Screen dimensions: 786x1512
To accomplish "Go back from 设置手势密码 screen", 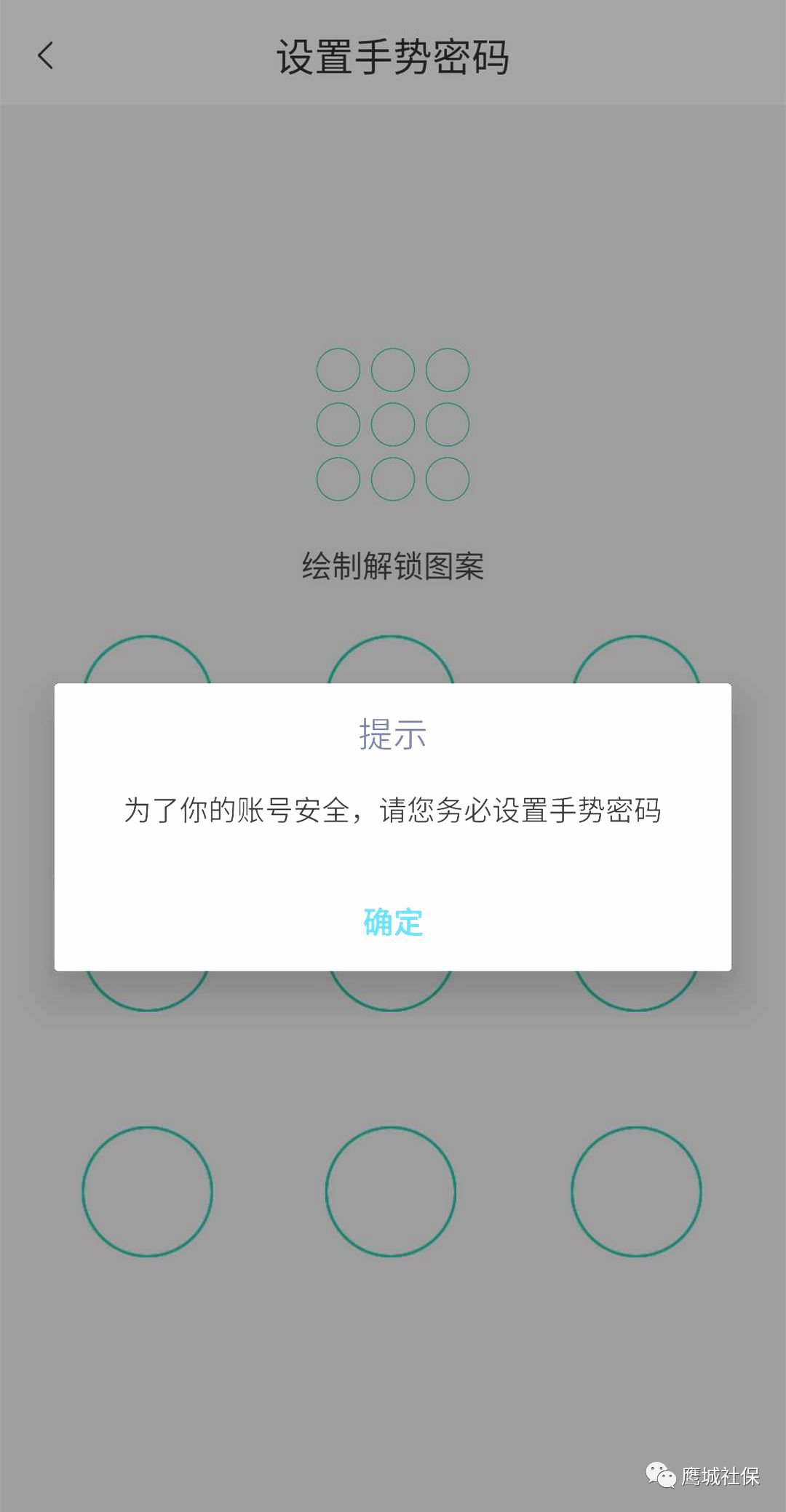I will click(x=46, y=56).
